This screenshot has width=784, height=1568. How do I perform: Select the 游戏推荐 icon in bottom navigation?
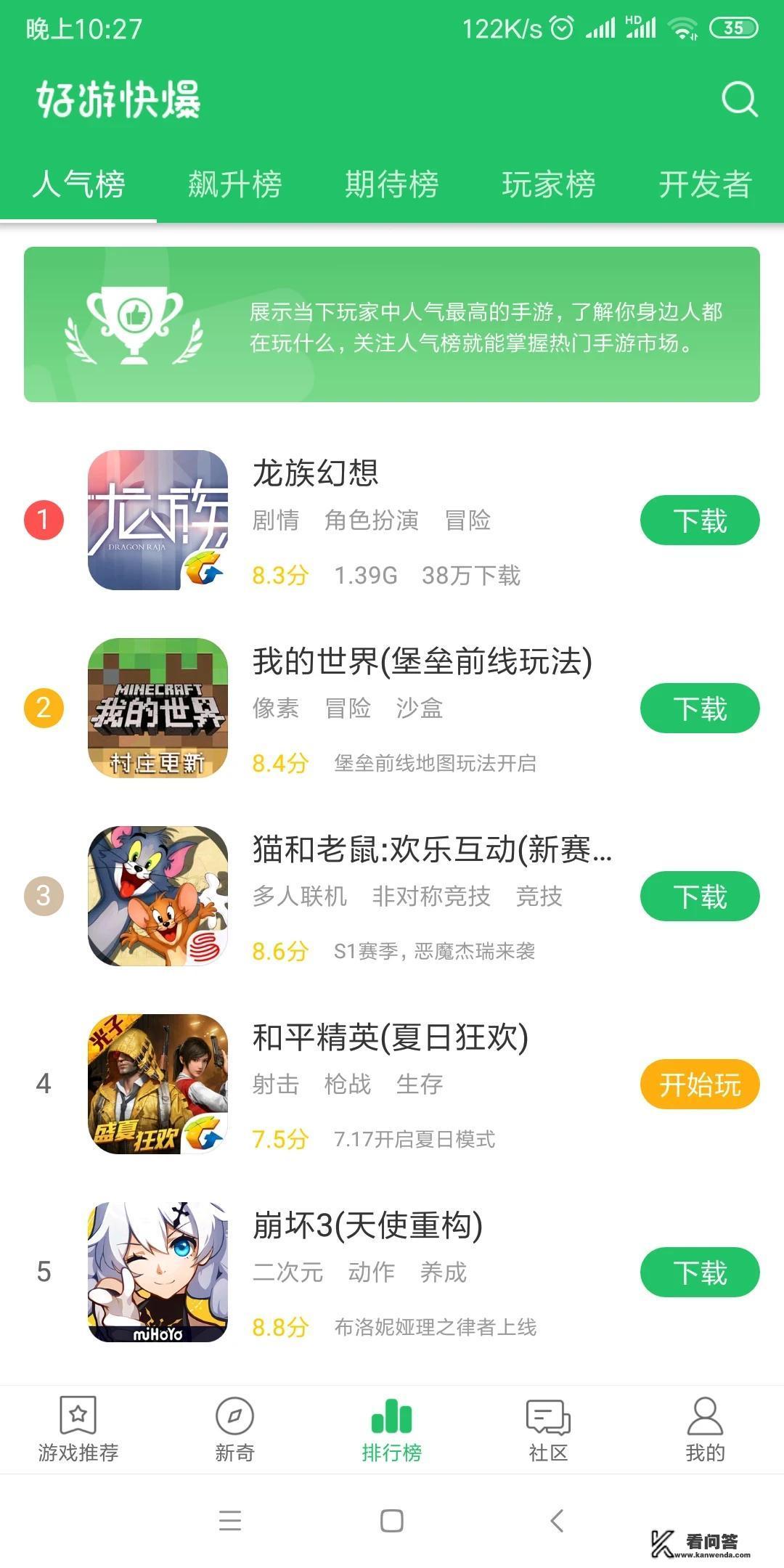[78, 1426]
